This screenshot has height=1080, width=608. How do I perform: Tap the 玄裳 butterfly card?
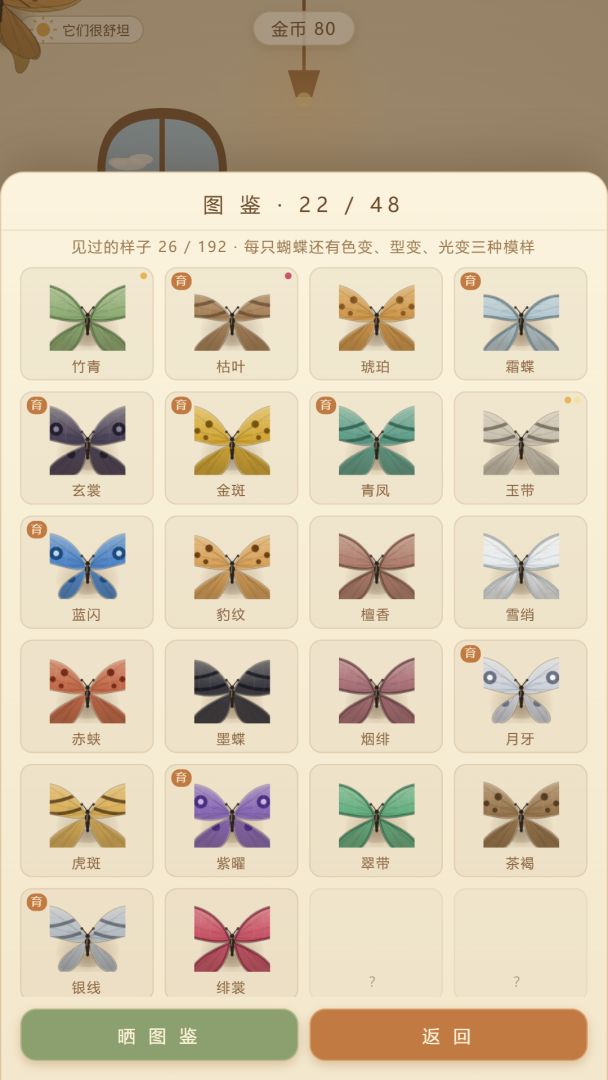point(87,448)
